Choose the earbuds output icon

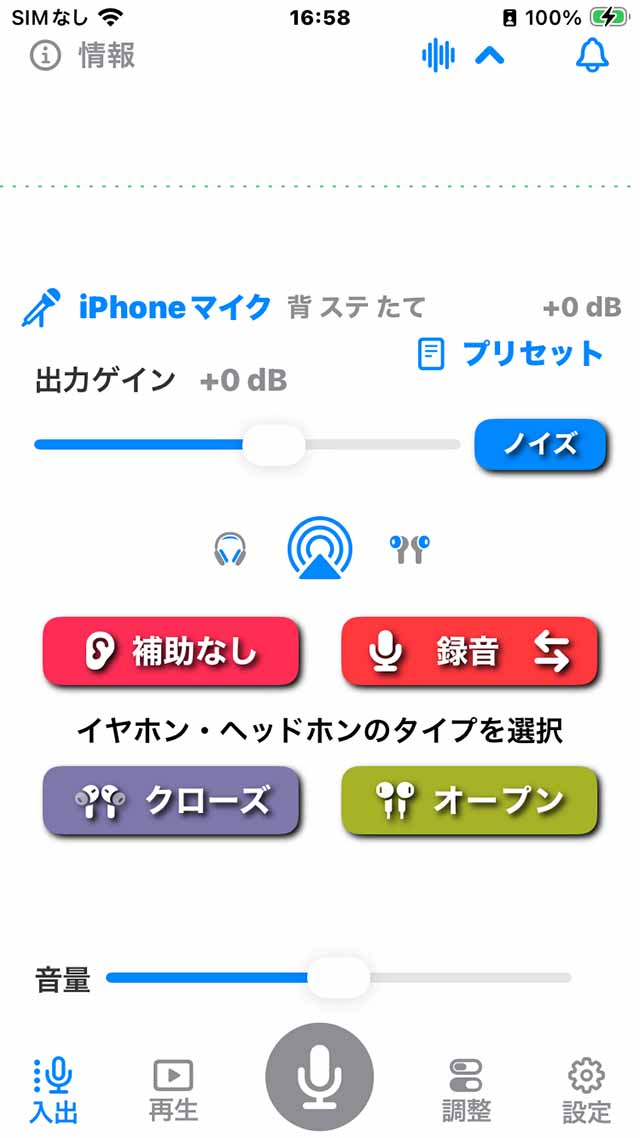pyautogui.click(x=409, y=548)
